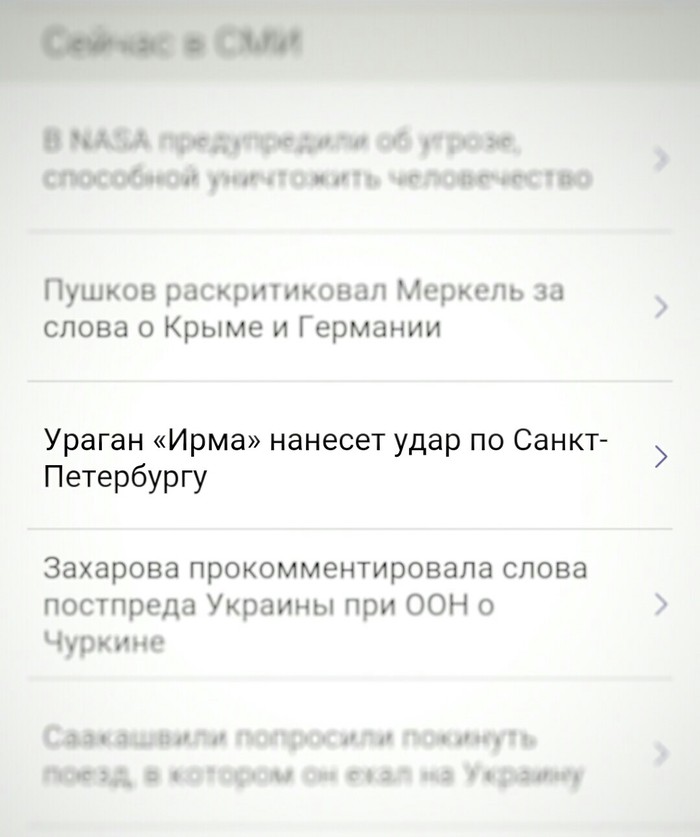Open news about Пушков criticizing Меркель
Screen dimensions: 700x837
[305, 308]
